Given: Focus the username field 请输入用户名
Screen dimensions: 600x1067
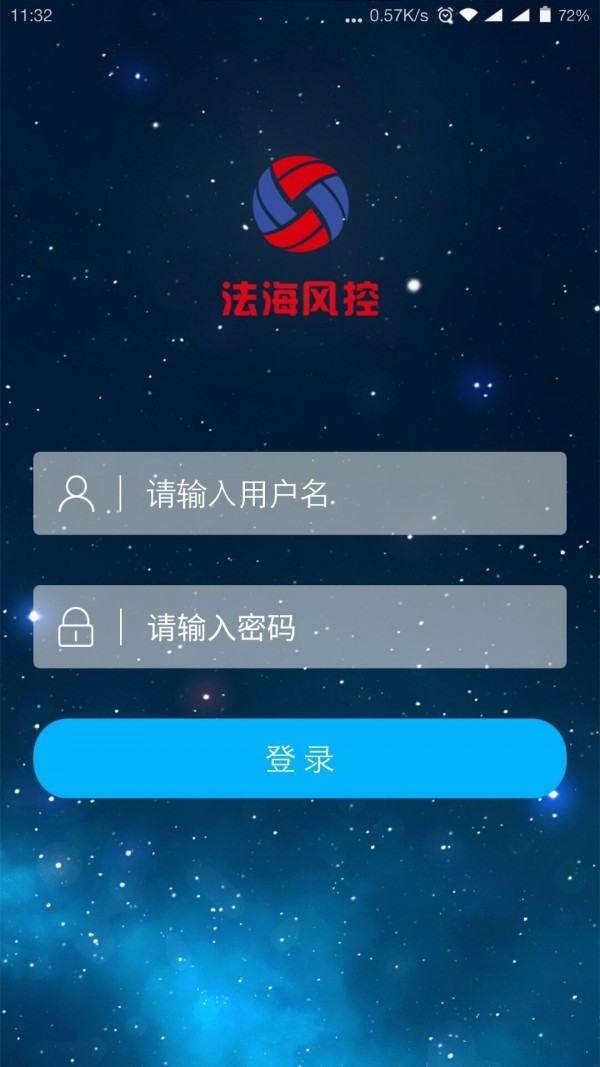Looking at the screenshot, I should pos(340,493).
